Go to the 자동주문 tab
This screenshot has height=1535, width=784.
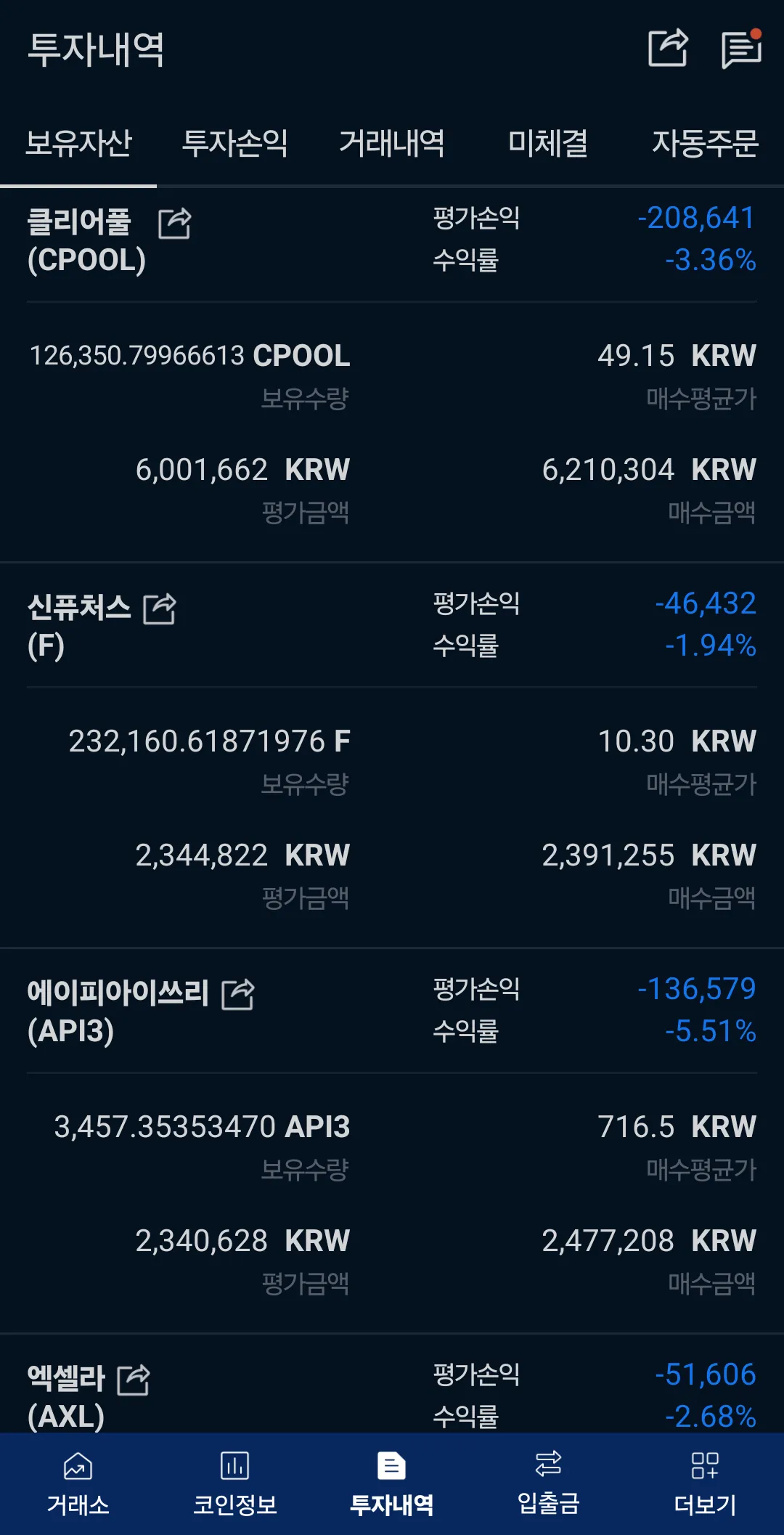point(705,143)
